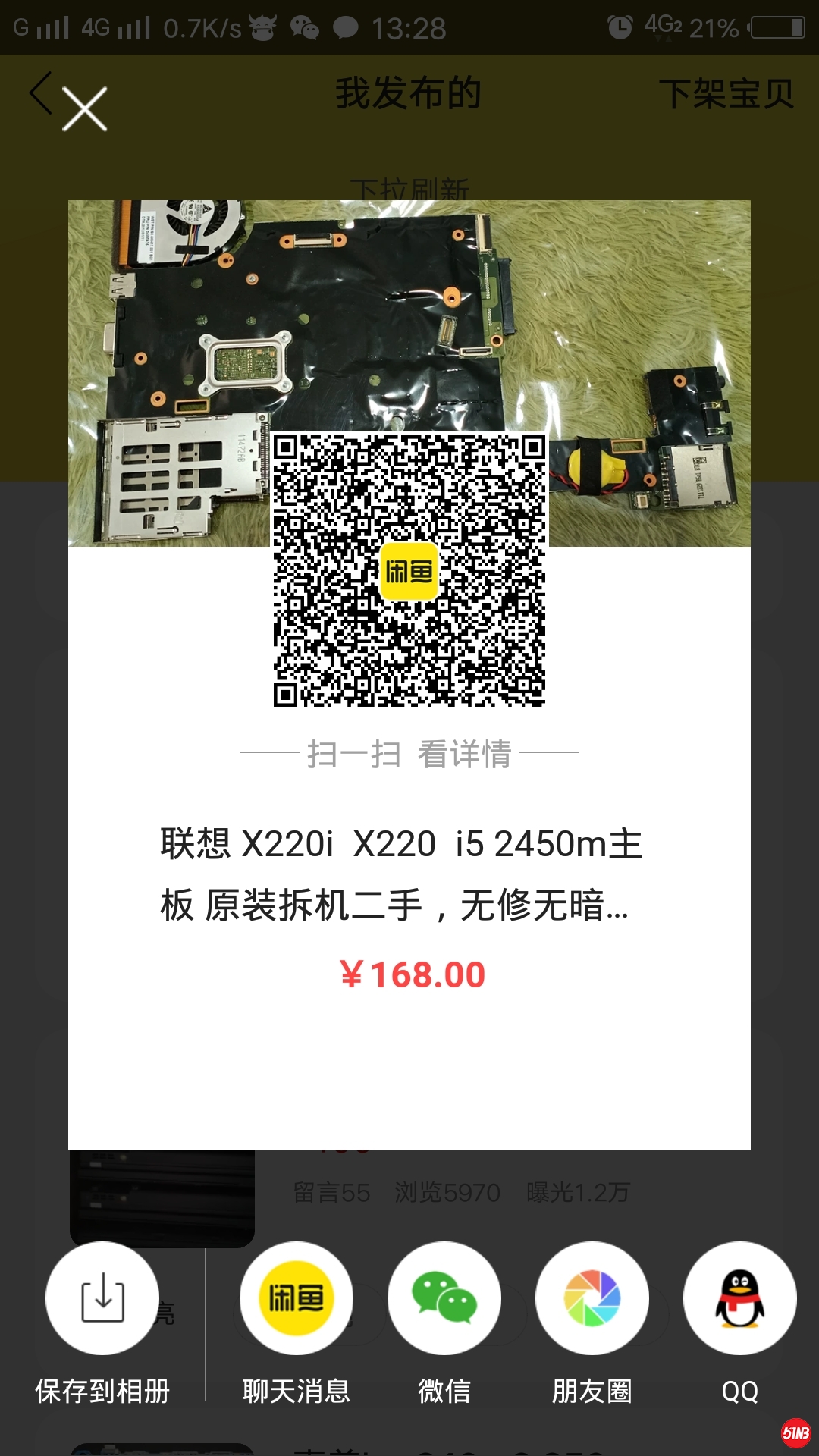Viewport: 819px width, 1456px height.
Task: Save the share card to album
Action: (x=102, y=1298)
